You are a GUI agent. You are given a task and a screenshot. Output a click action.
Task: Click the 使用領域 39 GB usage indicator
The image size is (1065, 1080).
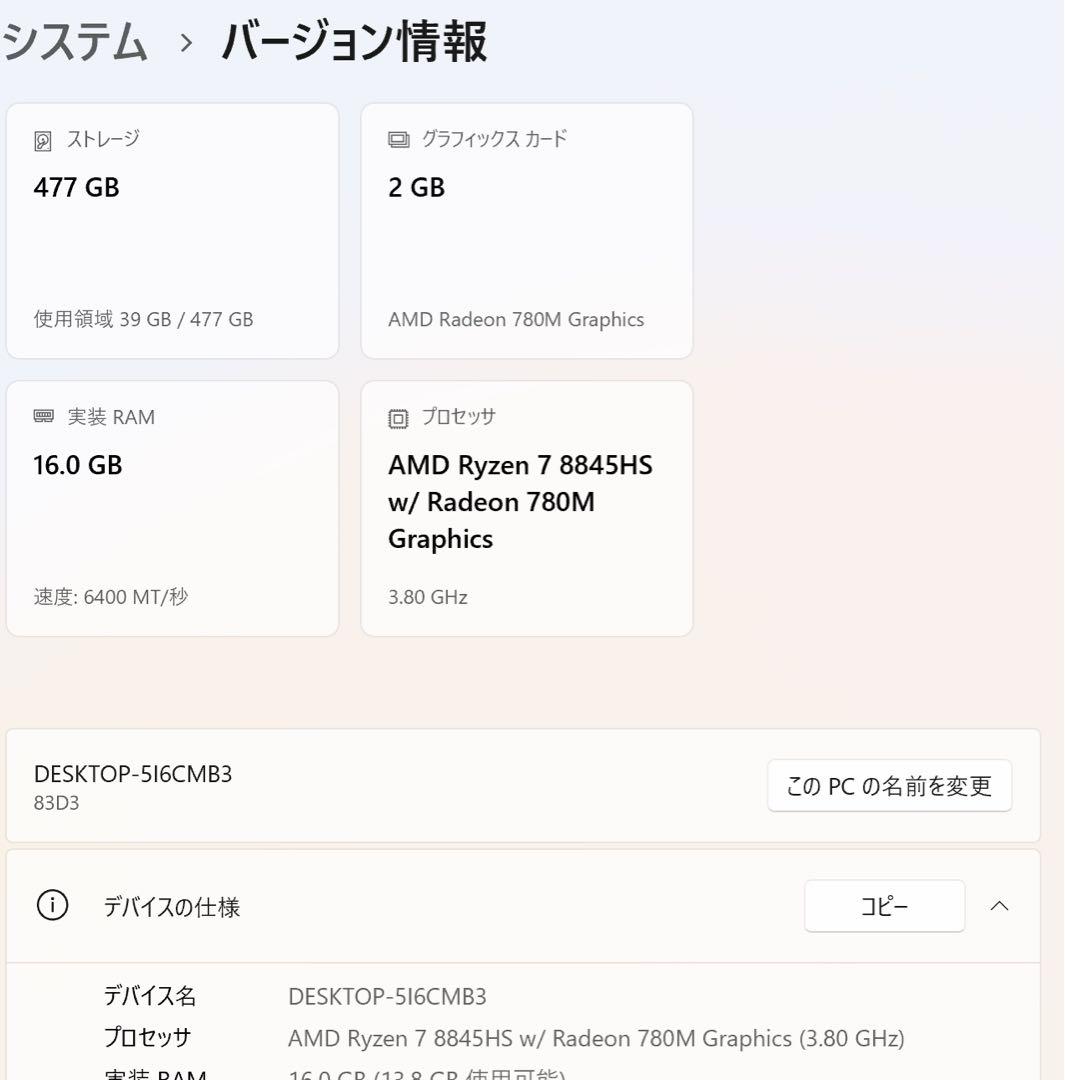pos(139,320)
